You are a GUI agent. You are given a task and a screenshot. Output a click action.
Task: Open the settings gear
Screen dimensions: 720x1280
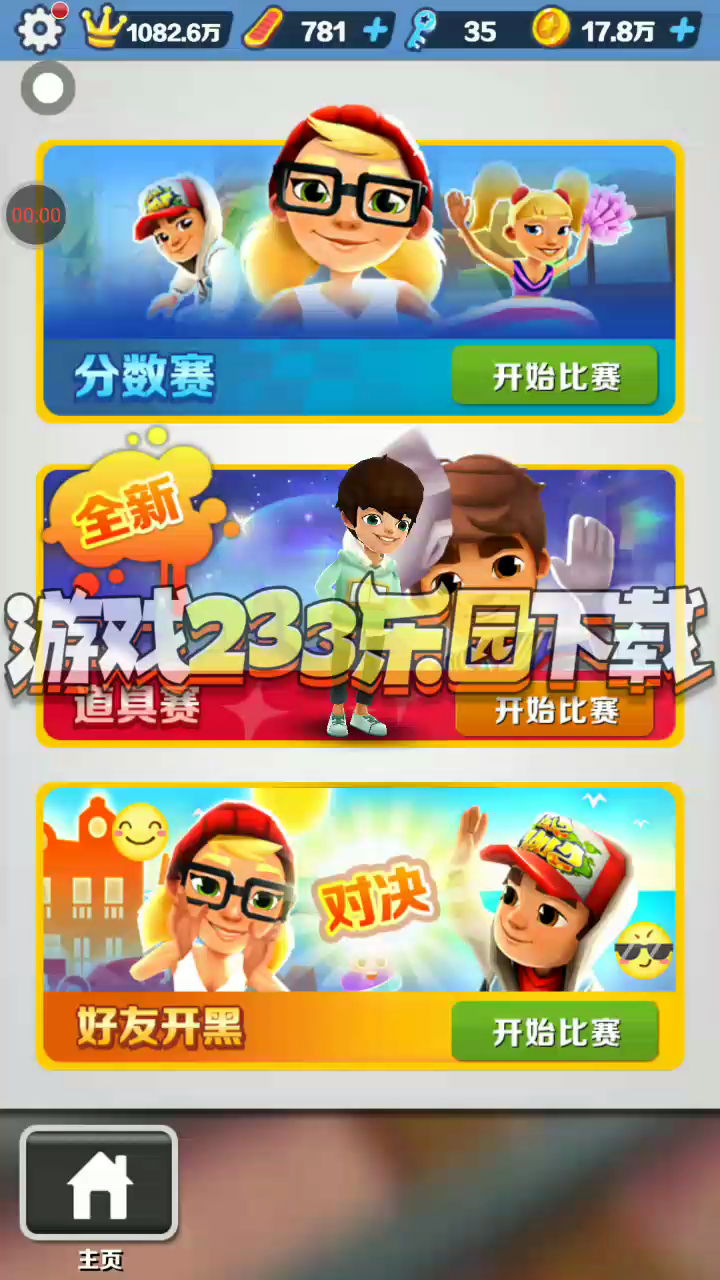tap(40, 29)
